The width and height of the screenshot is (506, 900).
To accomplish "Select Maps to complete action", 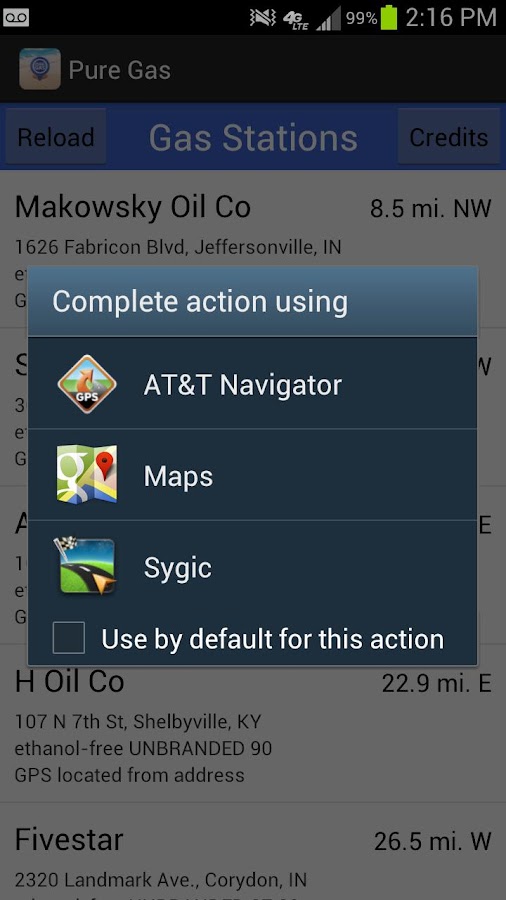I will coord(252,475).
